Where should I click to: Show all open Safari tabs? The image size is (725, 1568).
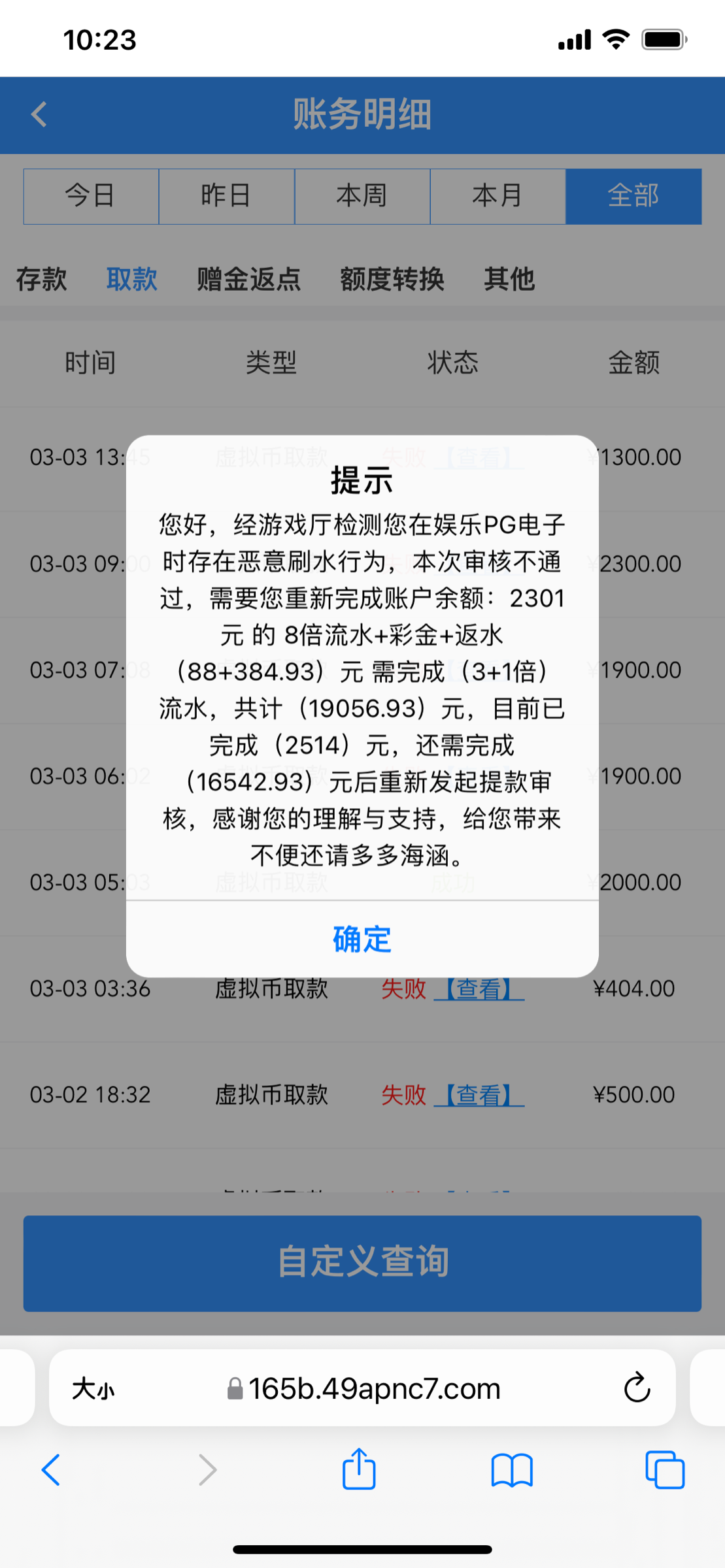click(x=664, y=1471)
